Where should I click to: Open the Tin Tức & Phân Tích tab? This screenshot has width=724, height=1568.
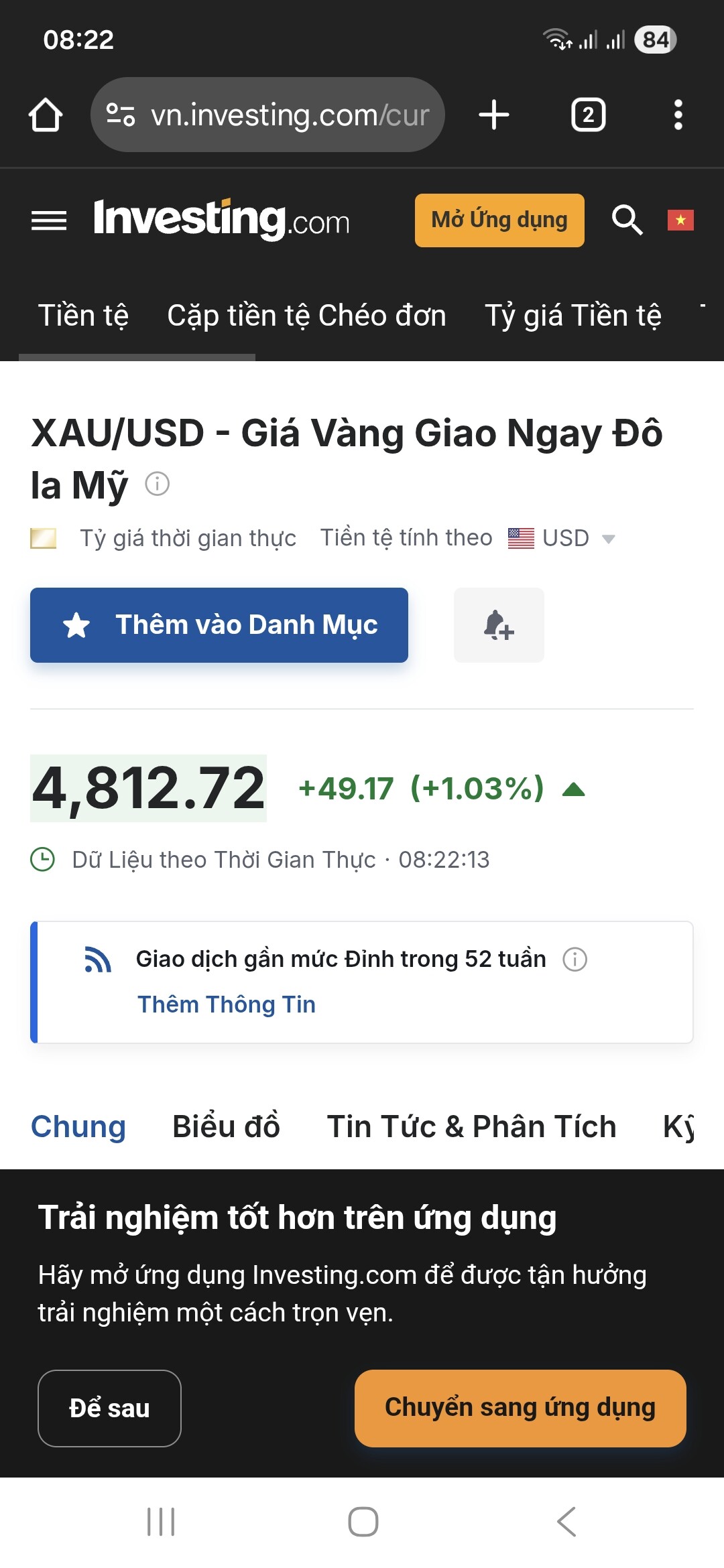pyautogui.click(x=471, y=1126)
